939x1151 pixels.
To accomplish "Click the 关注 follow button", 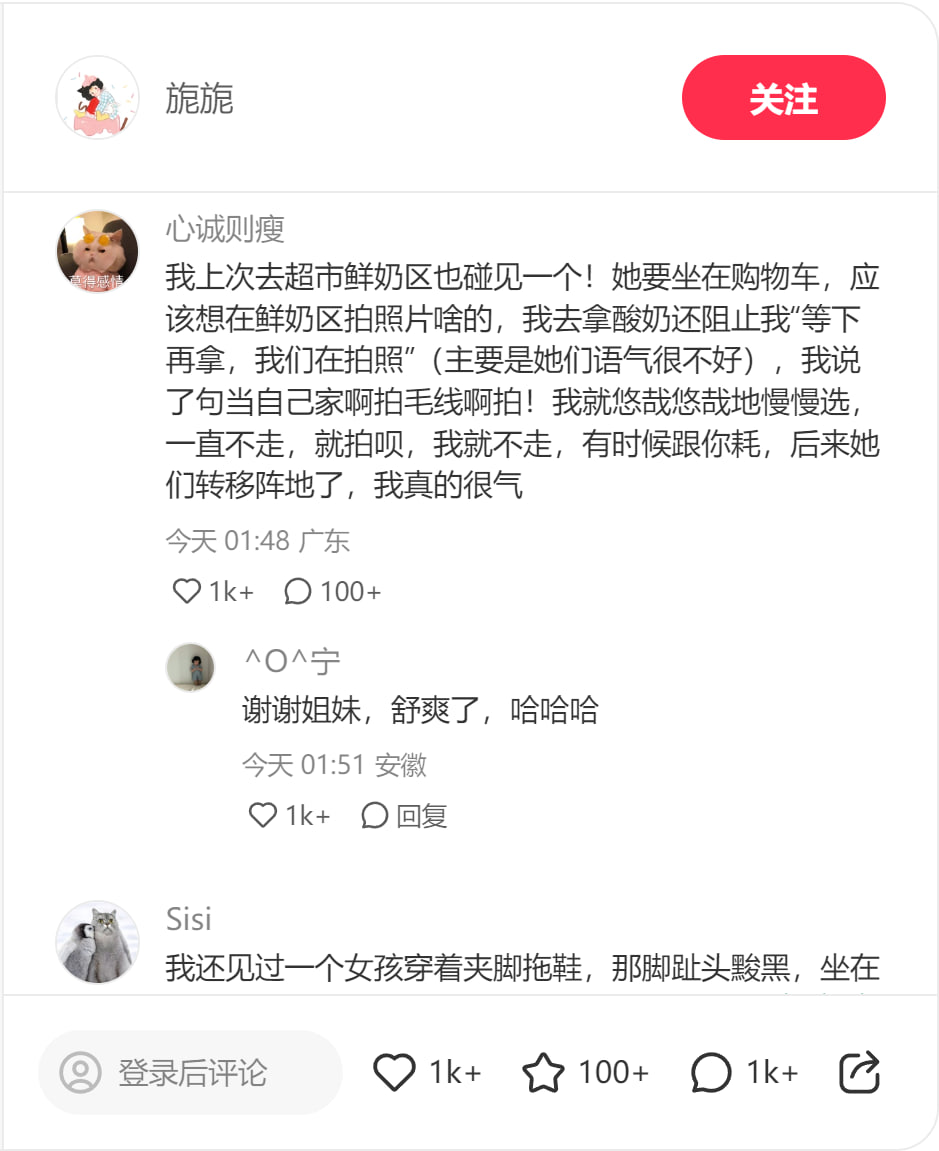I will pos(784,98).
